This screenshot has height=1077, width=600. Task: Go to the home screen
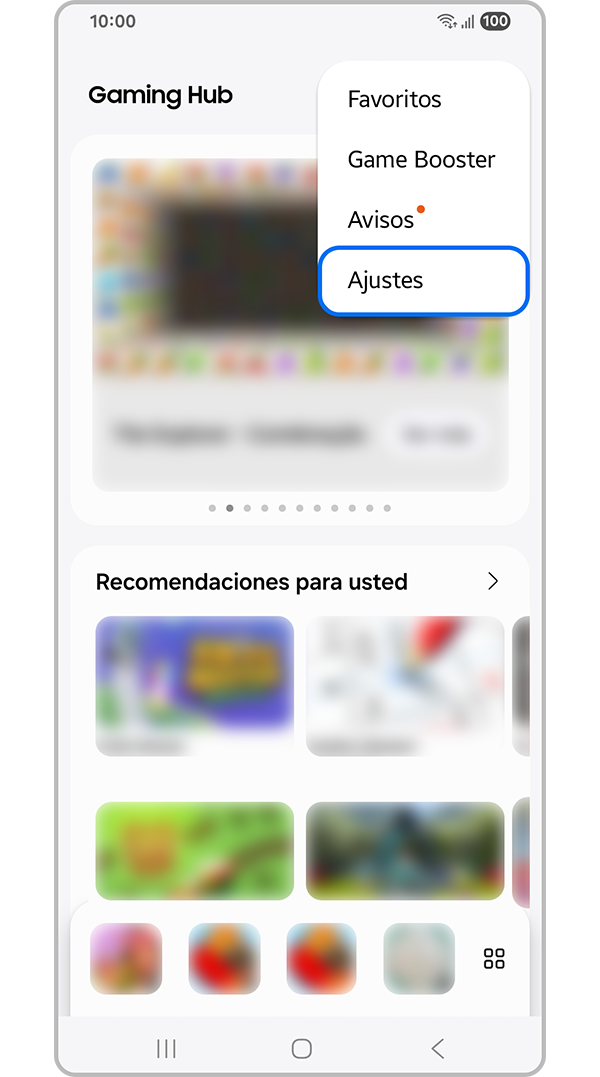301,1048
